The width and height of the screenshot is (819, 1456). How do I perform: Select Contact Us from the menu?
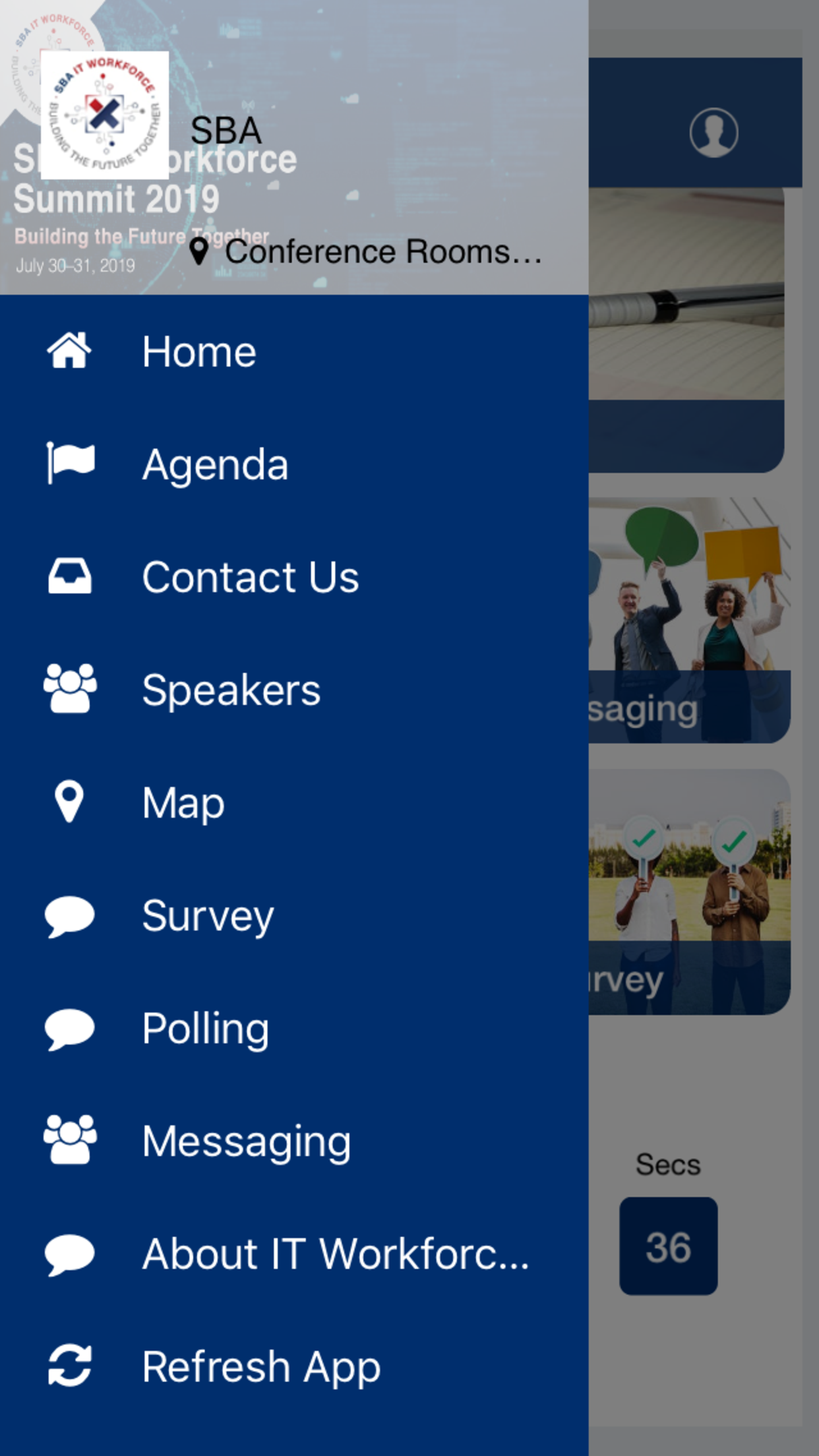click(250, 577)
